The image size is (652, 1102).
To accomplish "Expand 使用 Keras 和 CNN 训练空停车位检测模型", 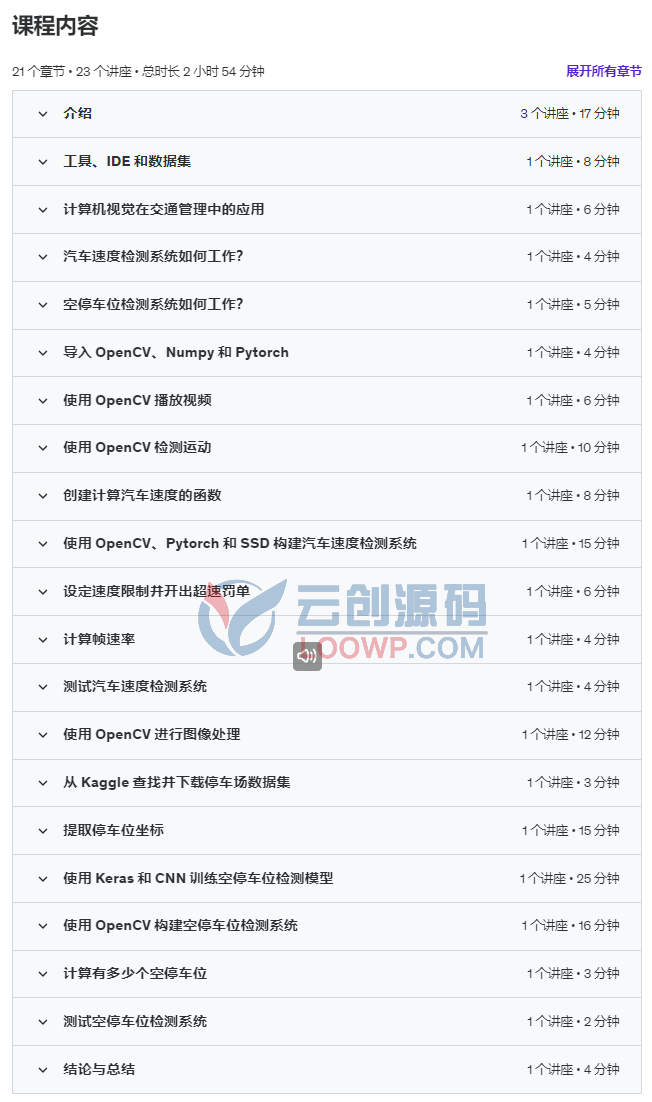I will 327,879.
